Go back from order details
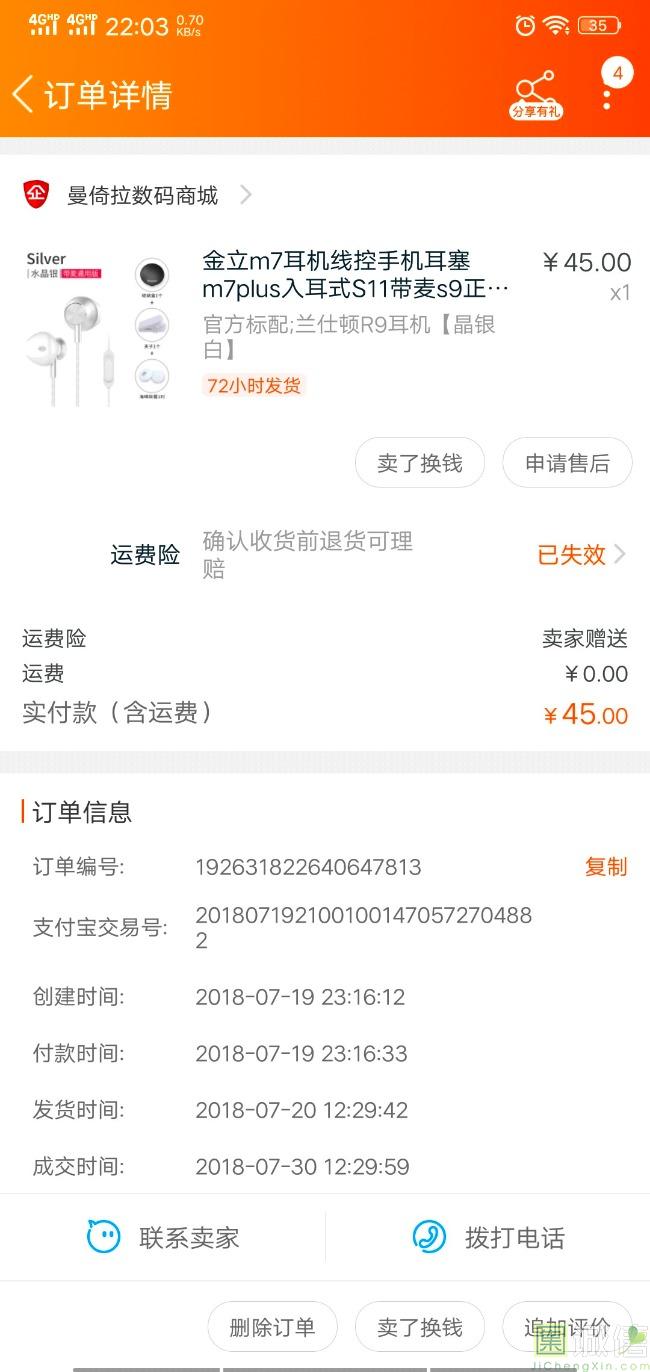Viewport: 650px width, 1372px height. (x=22, y=95)
